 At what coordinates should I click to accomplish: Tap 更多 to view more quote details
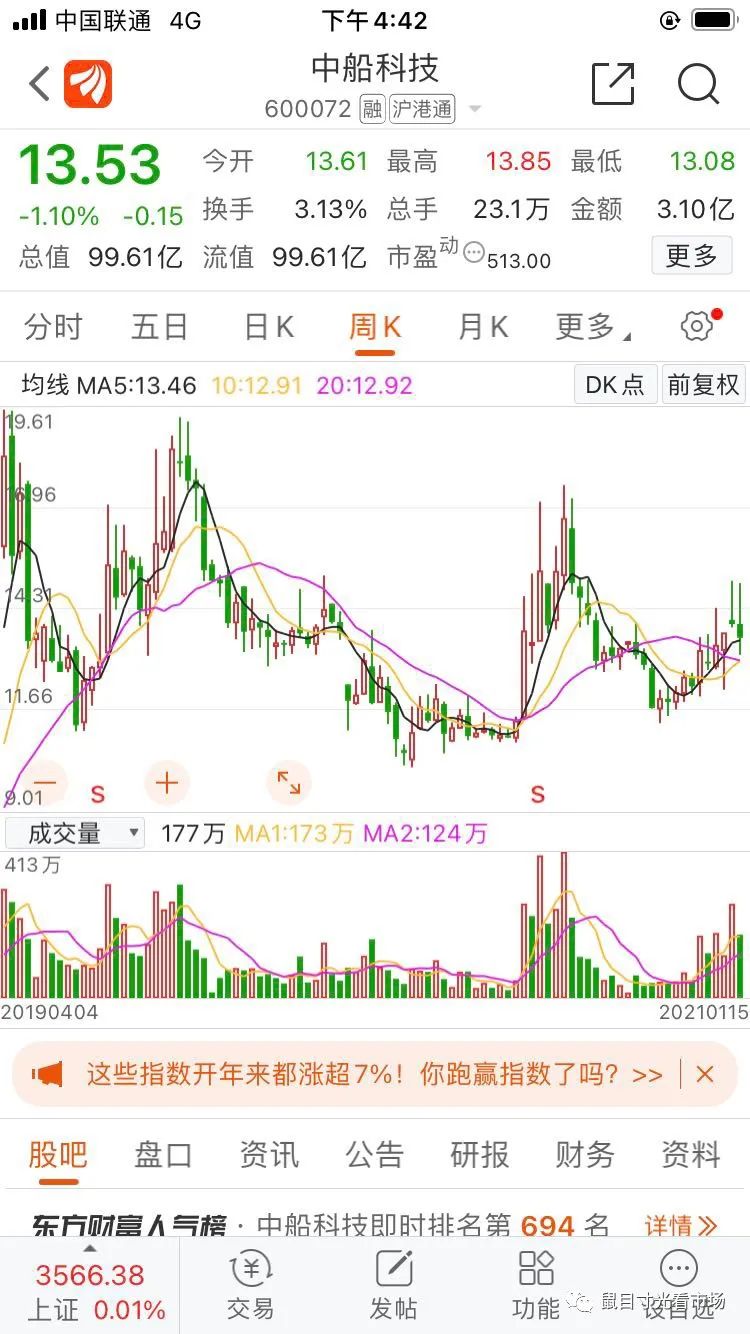click(x=691, y=256)
